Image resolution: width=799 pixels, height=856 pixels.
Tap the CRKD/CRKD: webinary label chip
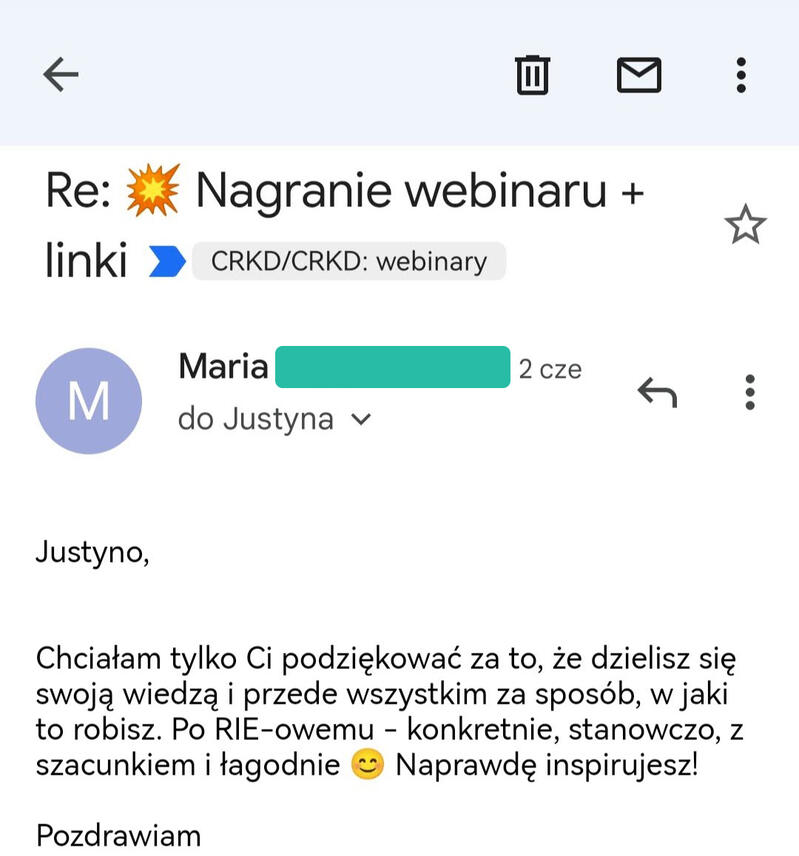pyautogui.click(x=348, y=262)
